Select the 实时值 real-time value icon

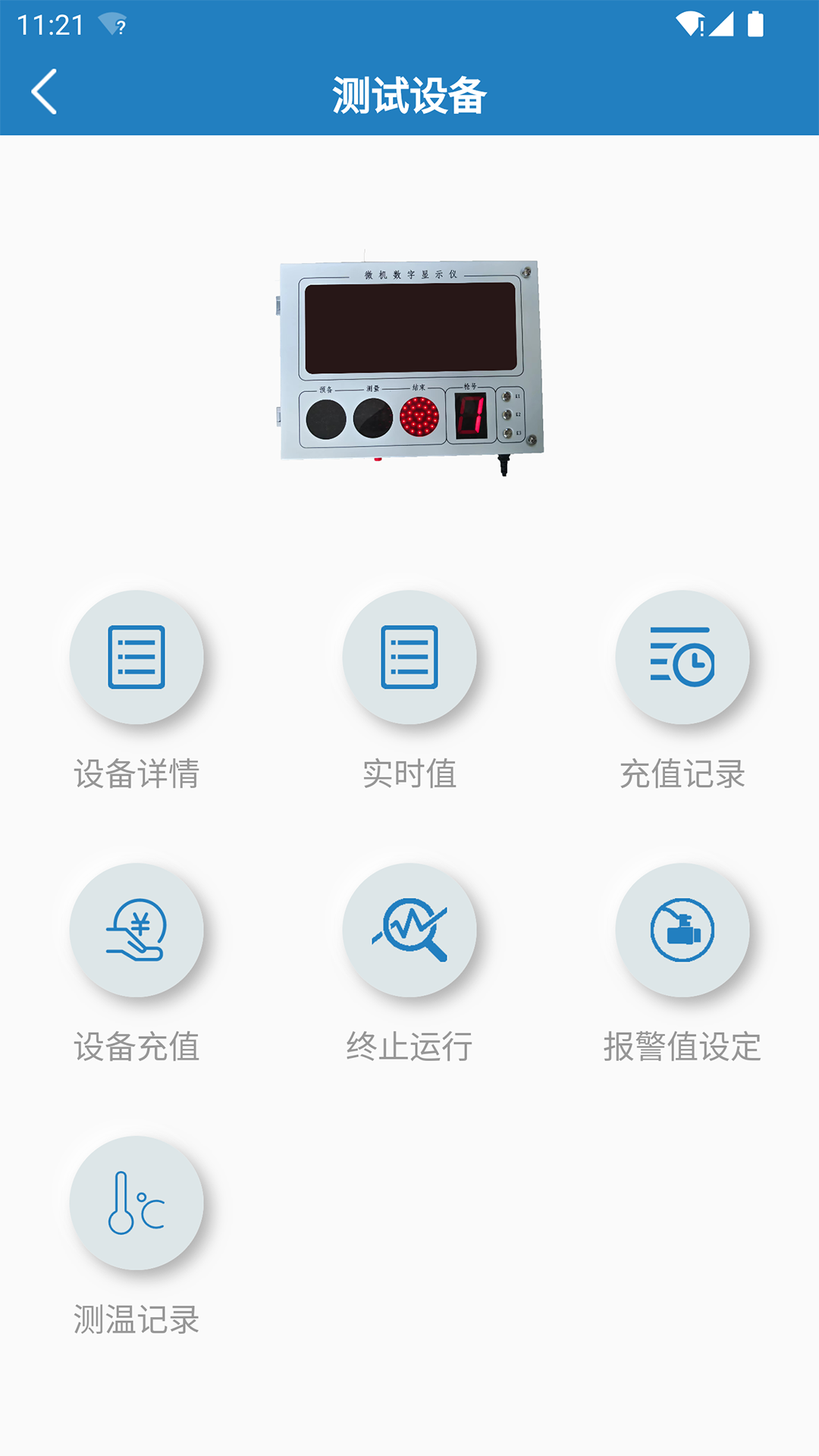coord(409,658)
